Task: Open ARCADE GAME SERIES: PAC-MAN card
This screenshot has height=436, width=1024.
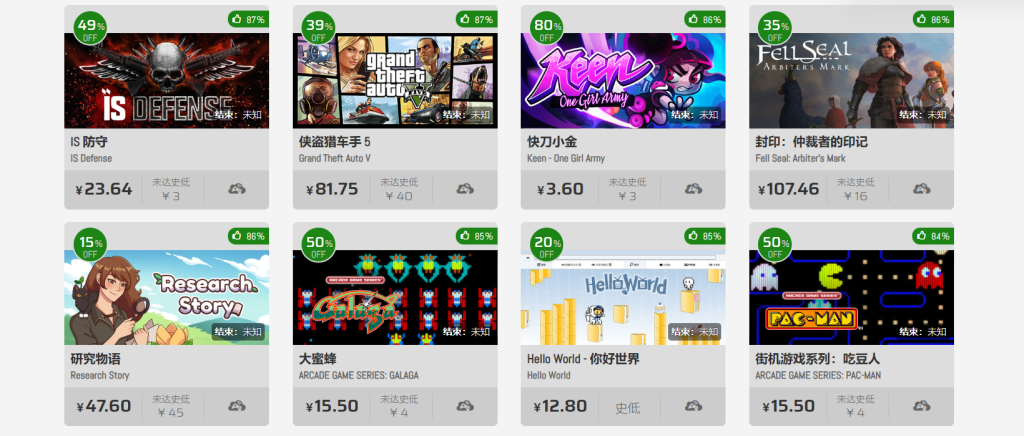Action: pyautogui.click(x=851, y=297)
